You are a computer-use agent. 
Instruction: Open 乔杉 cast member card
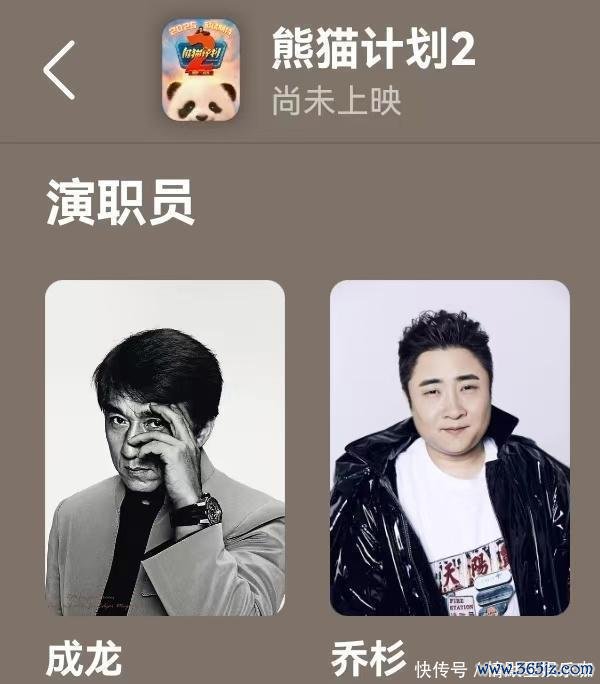[450, 447]
